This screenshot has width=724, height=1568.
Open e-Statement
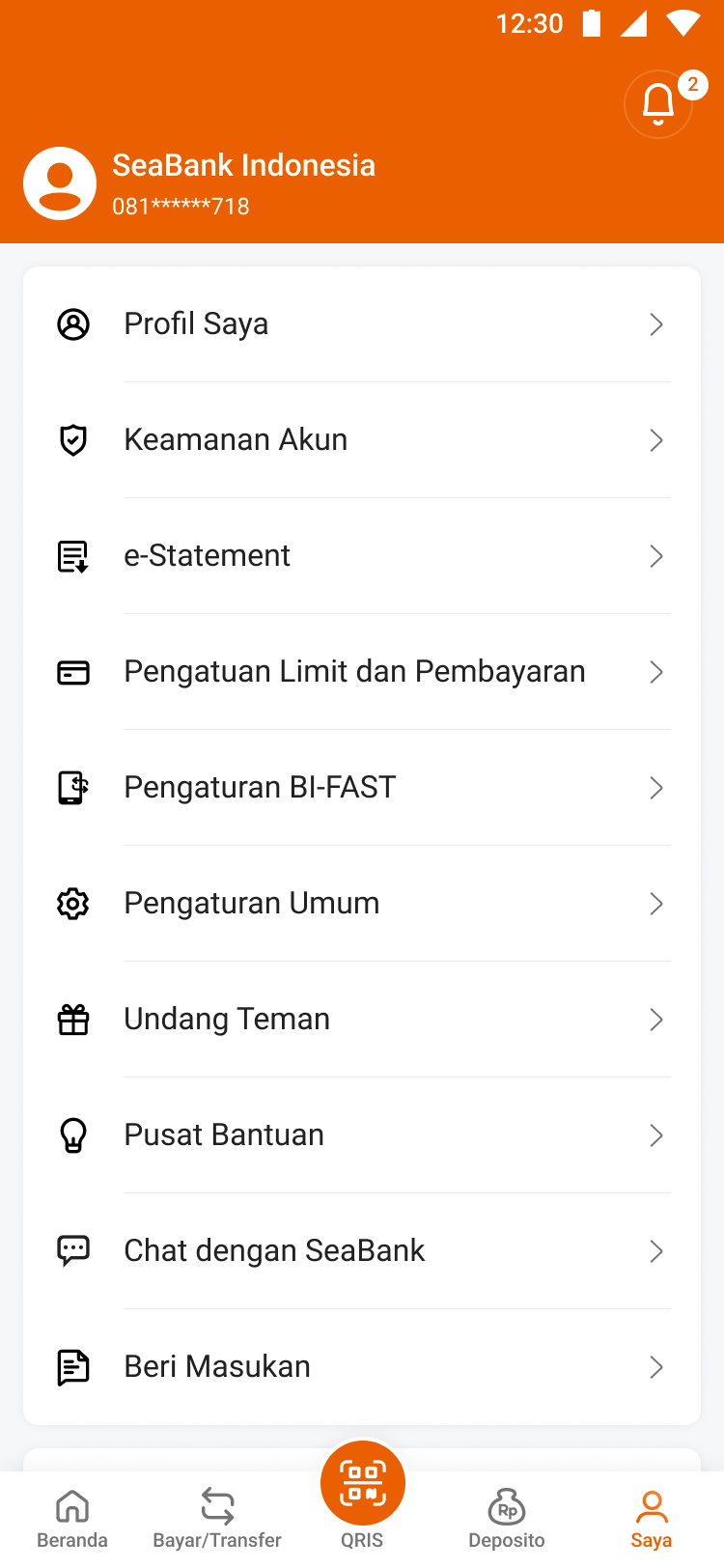coord(362,556)
